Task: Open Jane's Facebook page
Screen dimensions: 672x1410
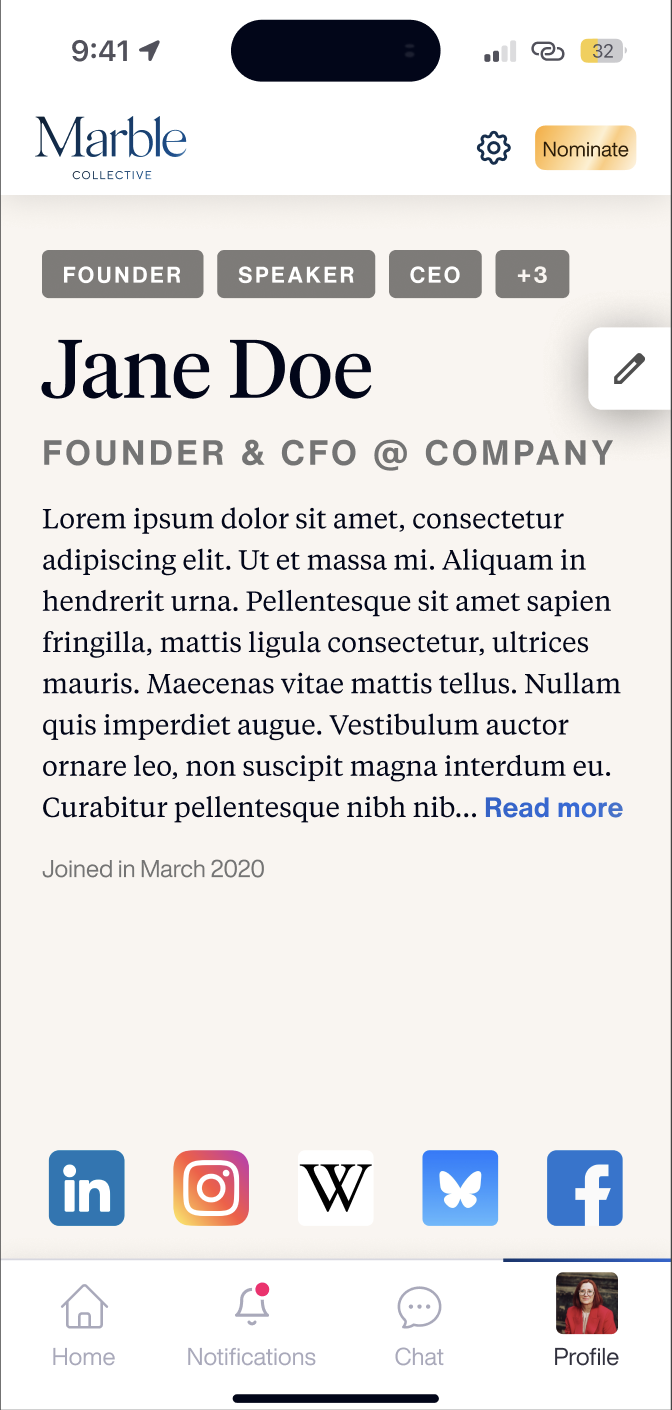Action: tap(585, 1188)
